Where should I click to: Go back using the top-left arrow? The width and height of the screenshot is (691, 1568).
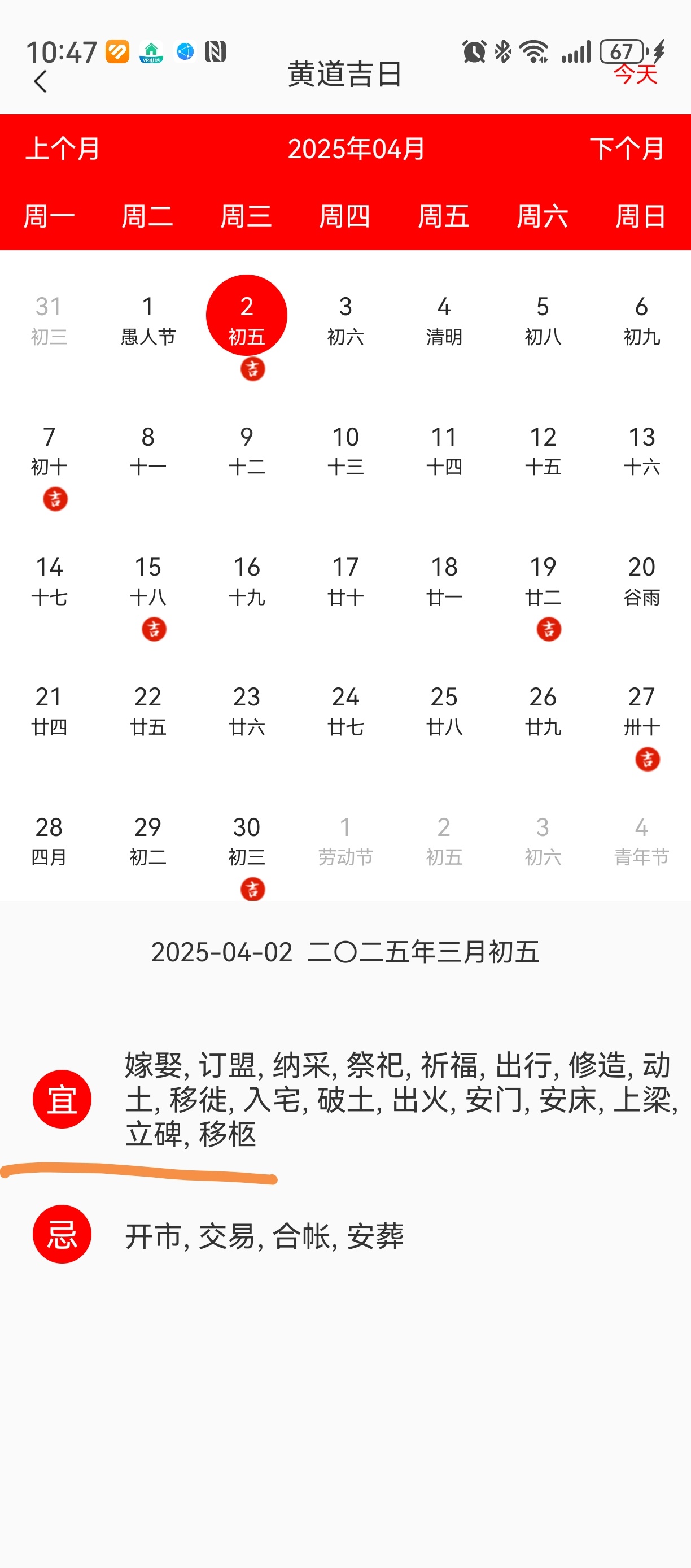click(40, 81)
